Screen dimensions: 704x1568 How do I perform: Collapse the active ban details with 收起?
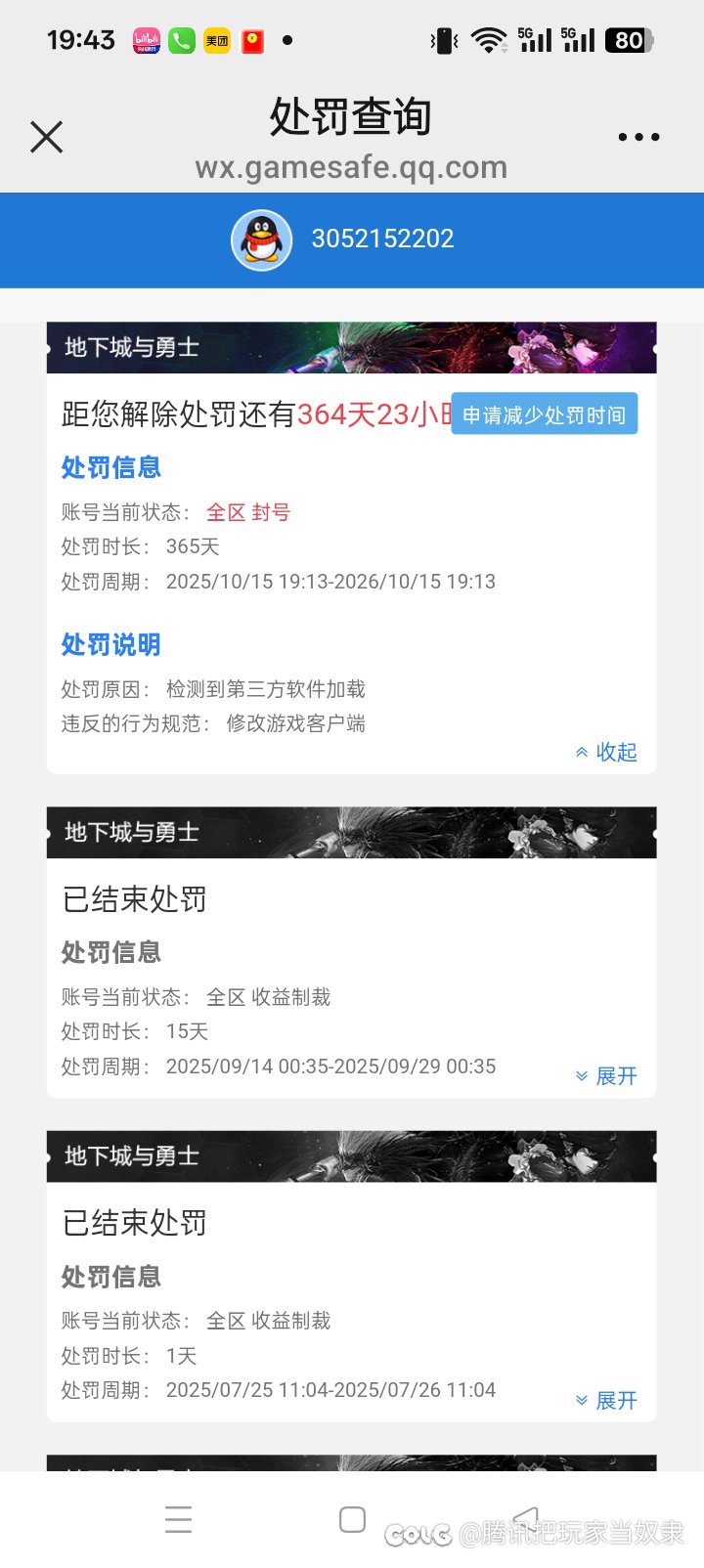pyautogui.click(x=607, y=752)
